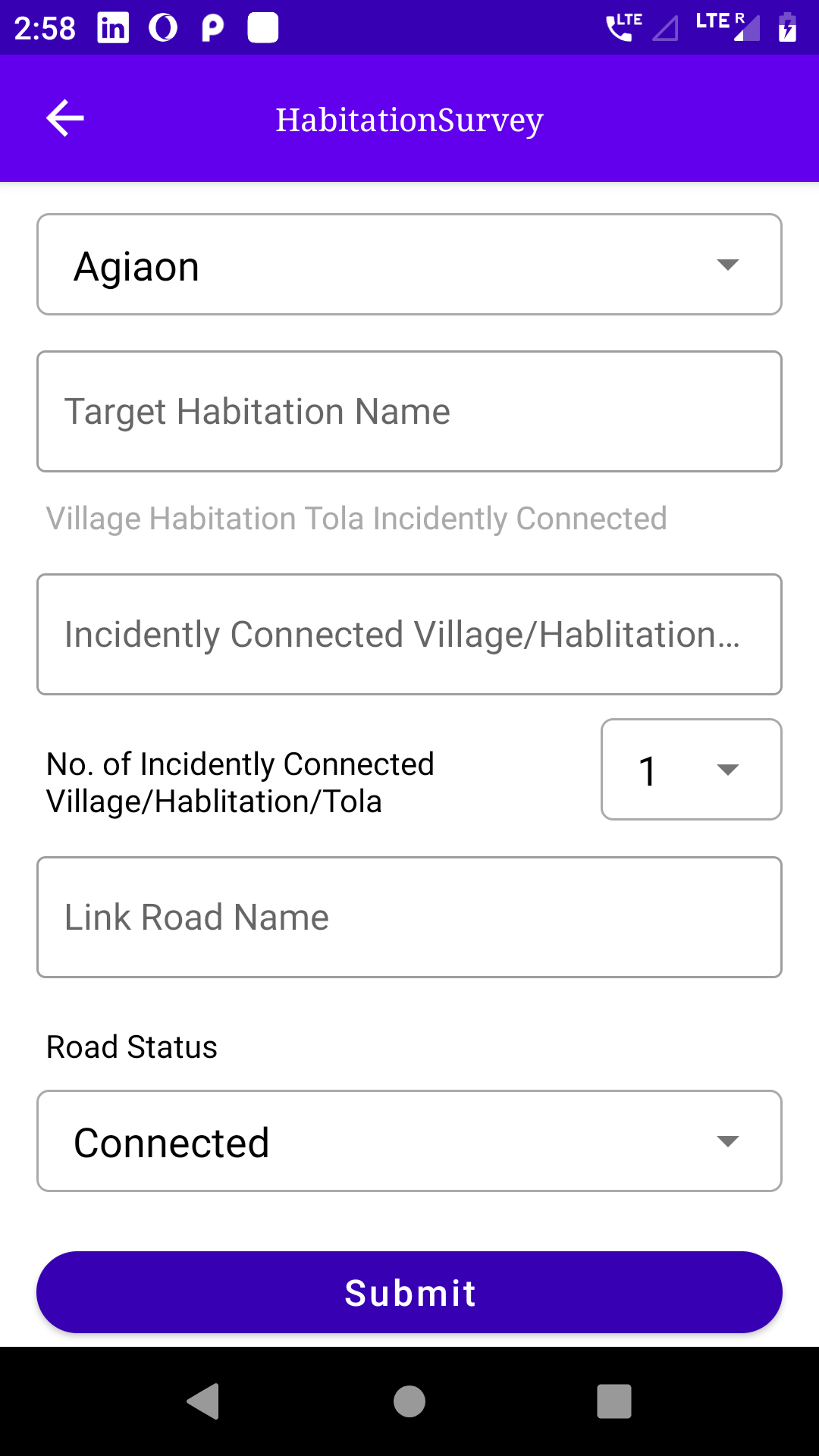Select the Link Road Name field
Viewport: 819px width, 1456px height.
409,918
